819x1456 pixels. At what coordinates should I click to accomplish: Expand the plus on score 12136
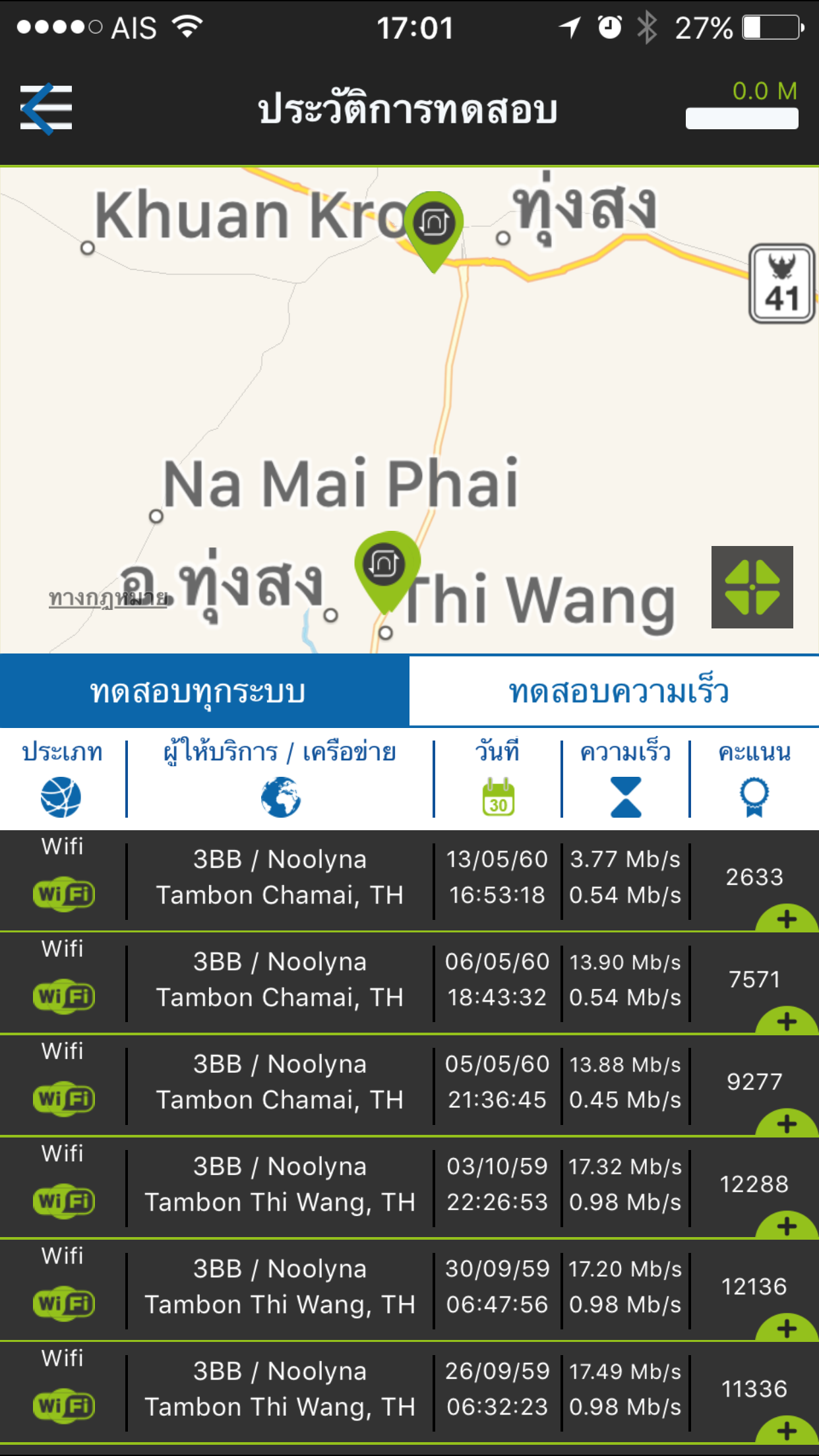[x=786, y=1328]
